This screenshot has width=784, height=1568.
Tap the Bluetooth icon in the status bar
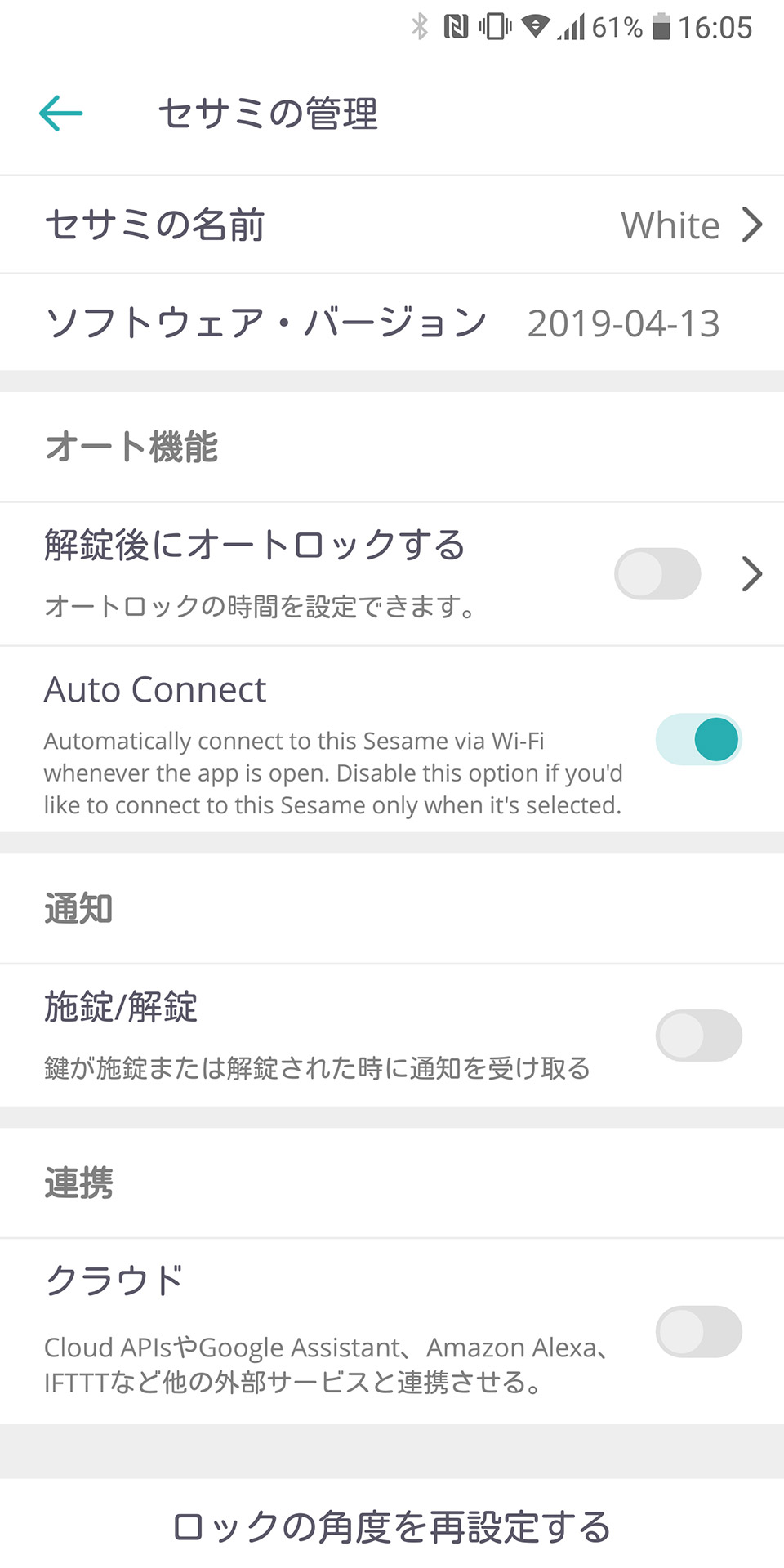[x=419, y=26]
